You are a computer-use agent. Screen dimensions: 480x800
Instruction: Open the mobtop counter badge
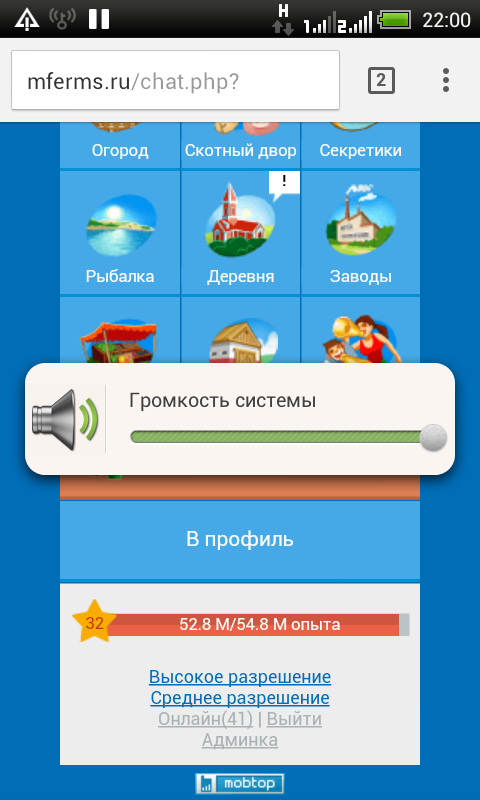(x=240, y=783)
